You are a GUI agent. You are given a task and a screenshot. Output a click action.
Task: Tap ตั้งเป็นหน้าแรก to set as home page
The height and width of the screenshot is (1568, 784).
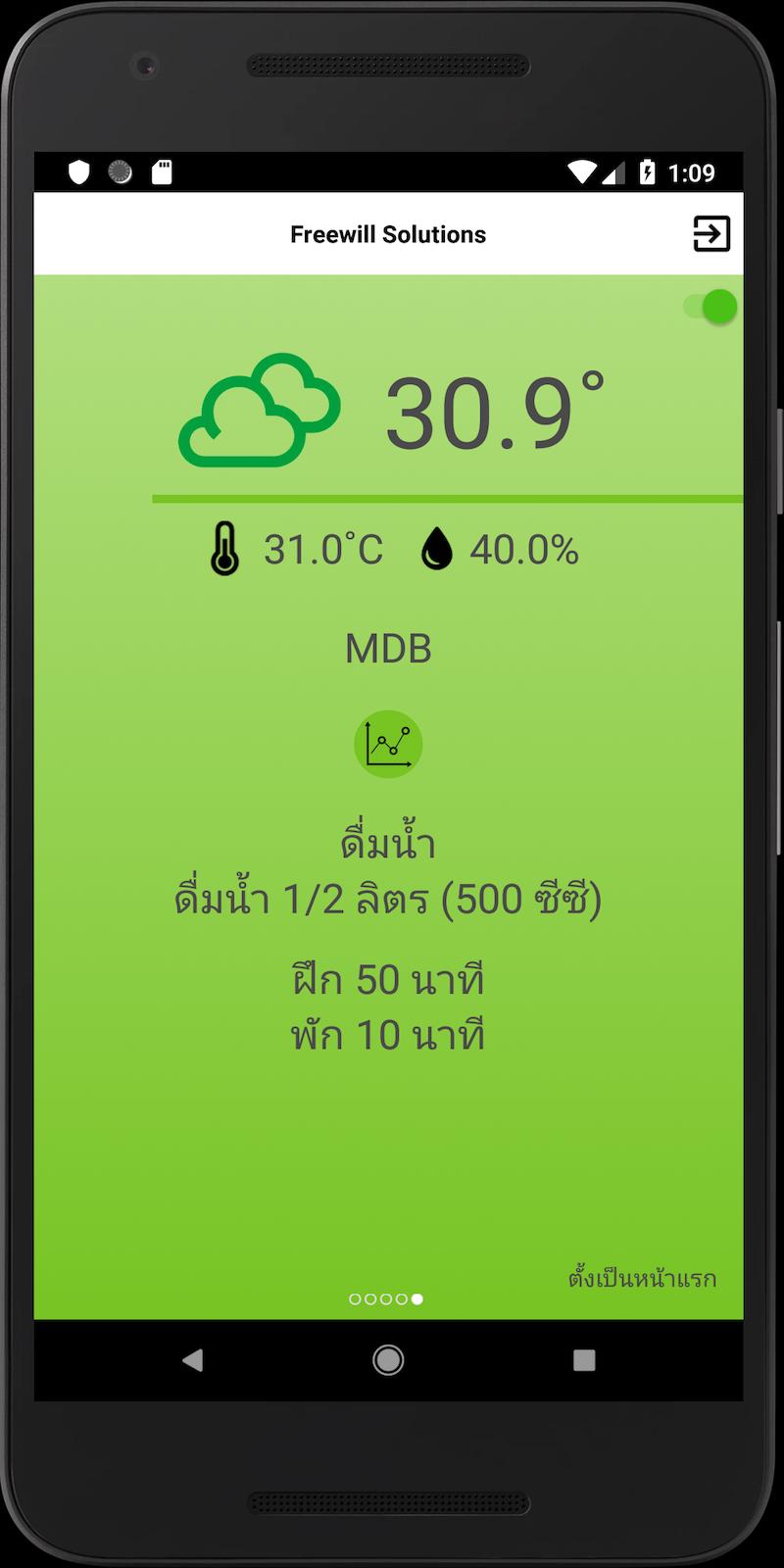[x=642, y=1278]
